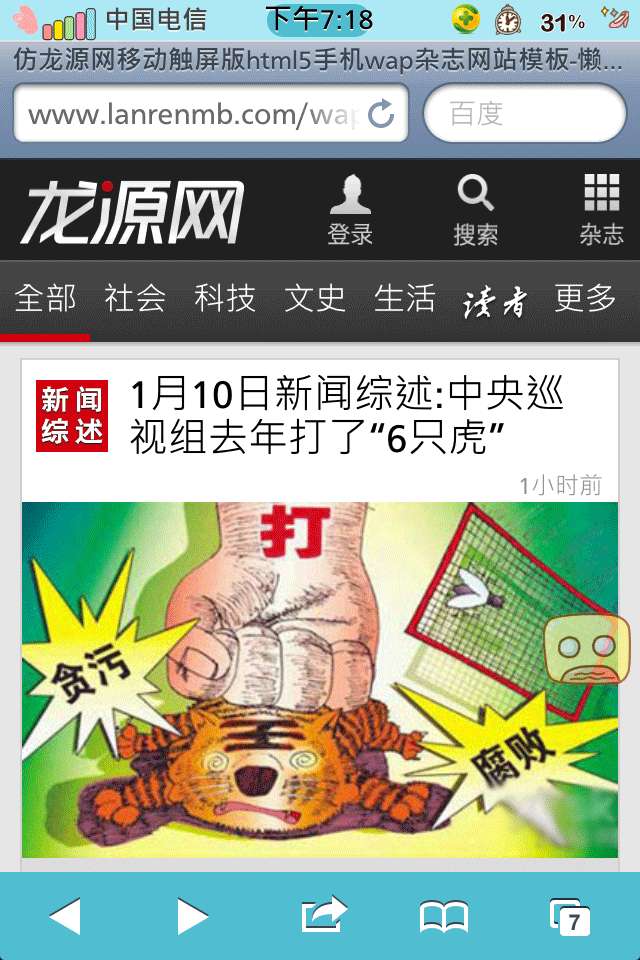Screen dimensions: 640x960
Task: Go back to previous page
Action: (65, 916)
